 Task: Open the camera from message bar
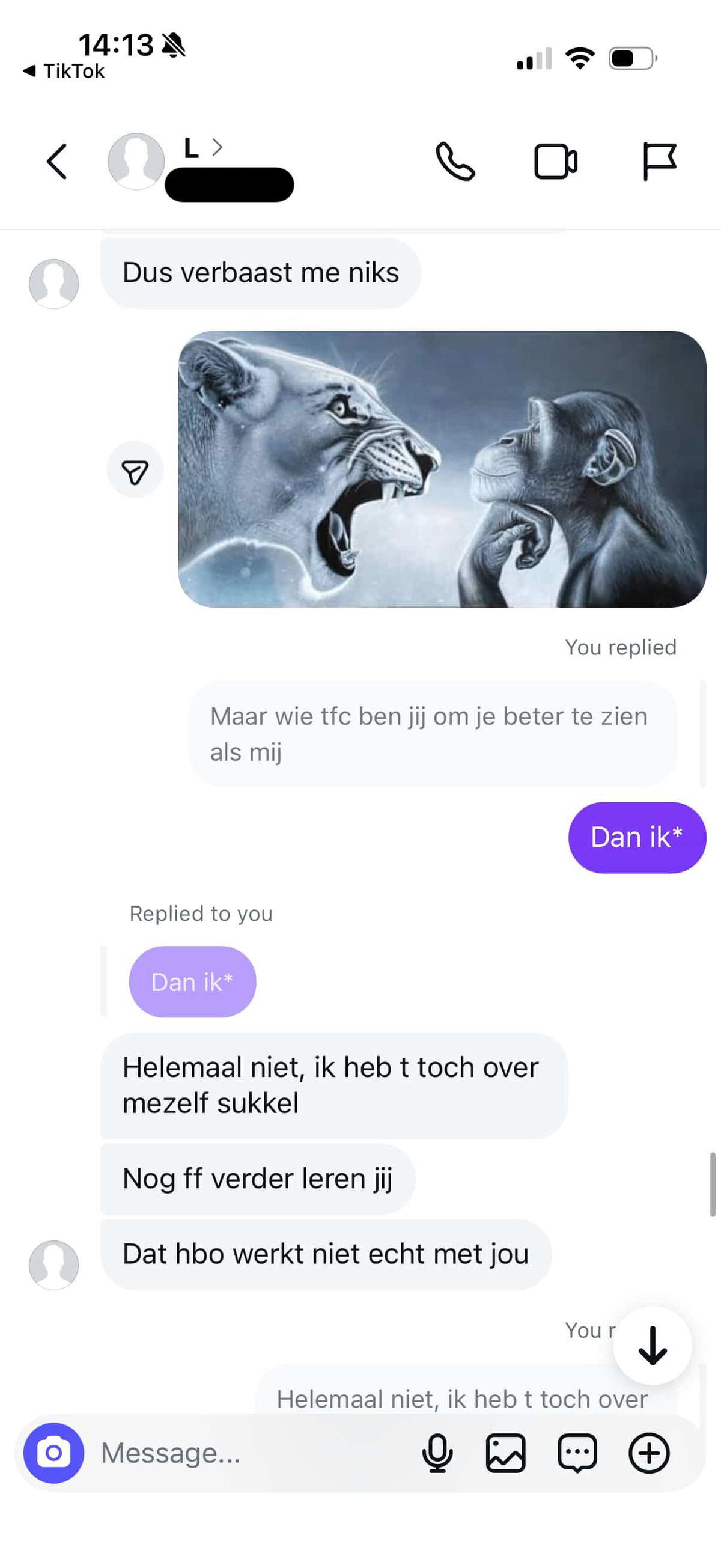click(x=53, y=1453)
